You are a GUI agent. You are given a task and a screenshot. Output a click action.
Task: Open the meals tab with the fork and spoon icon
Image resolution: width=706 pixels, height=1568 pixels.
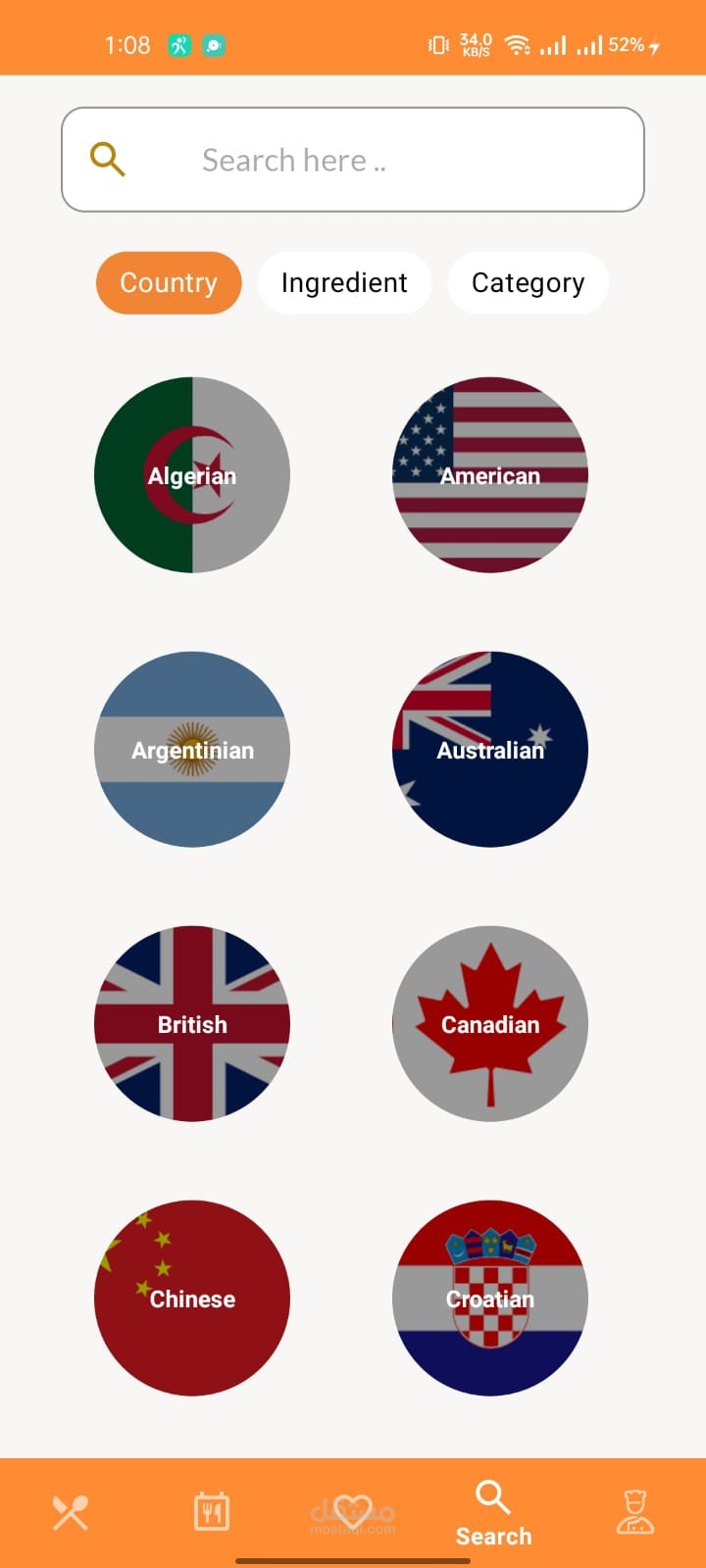[x=71, y=1512]
